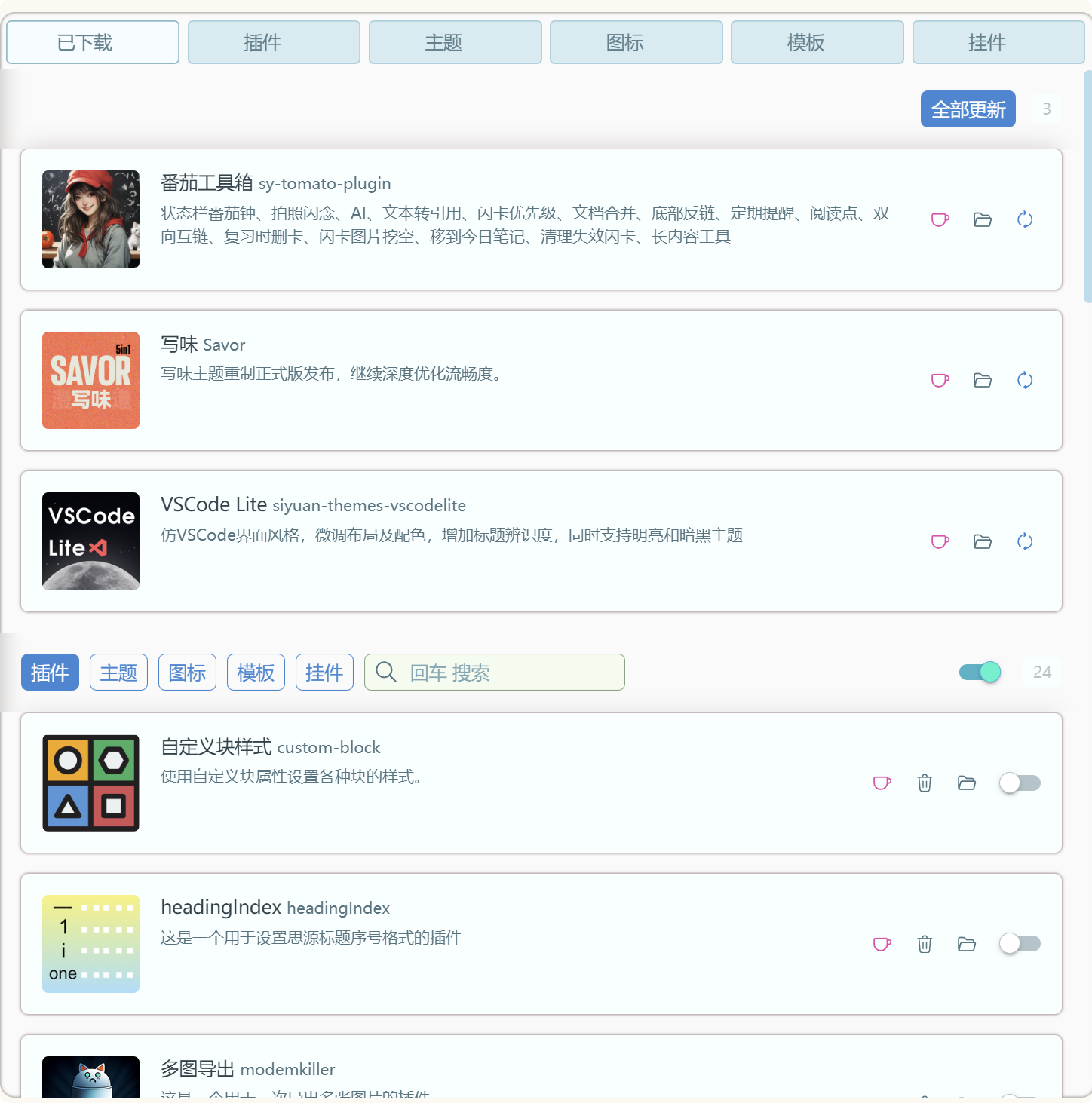Enable the headingIndex plugin switch
Viewport: 1092px width, 1103px height.
tap(1020, 943)
